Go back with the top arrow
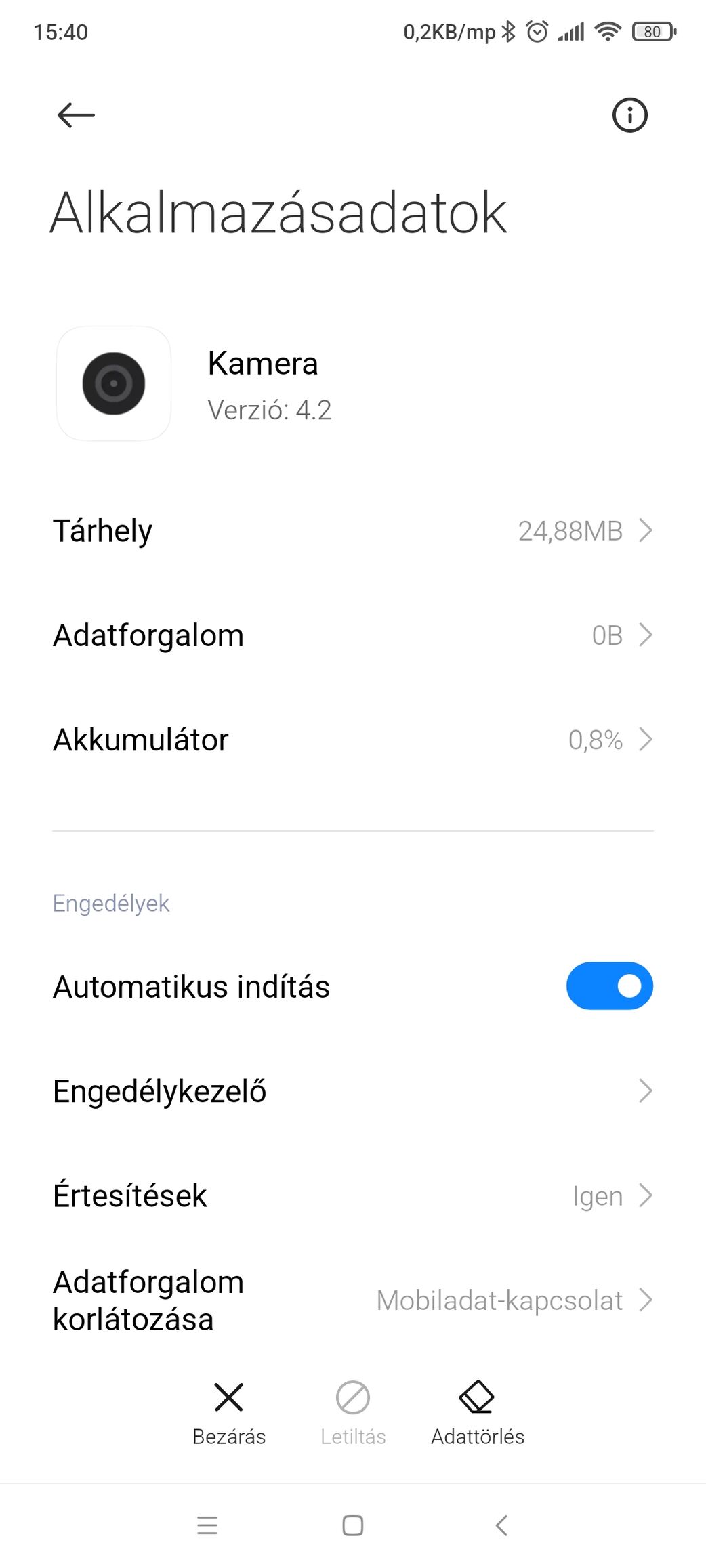The image size is (706, 1568). point(76,115)
